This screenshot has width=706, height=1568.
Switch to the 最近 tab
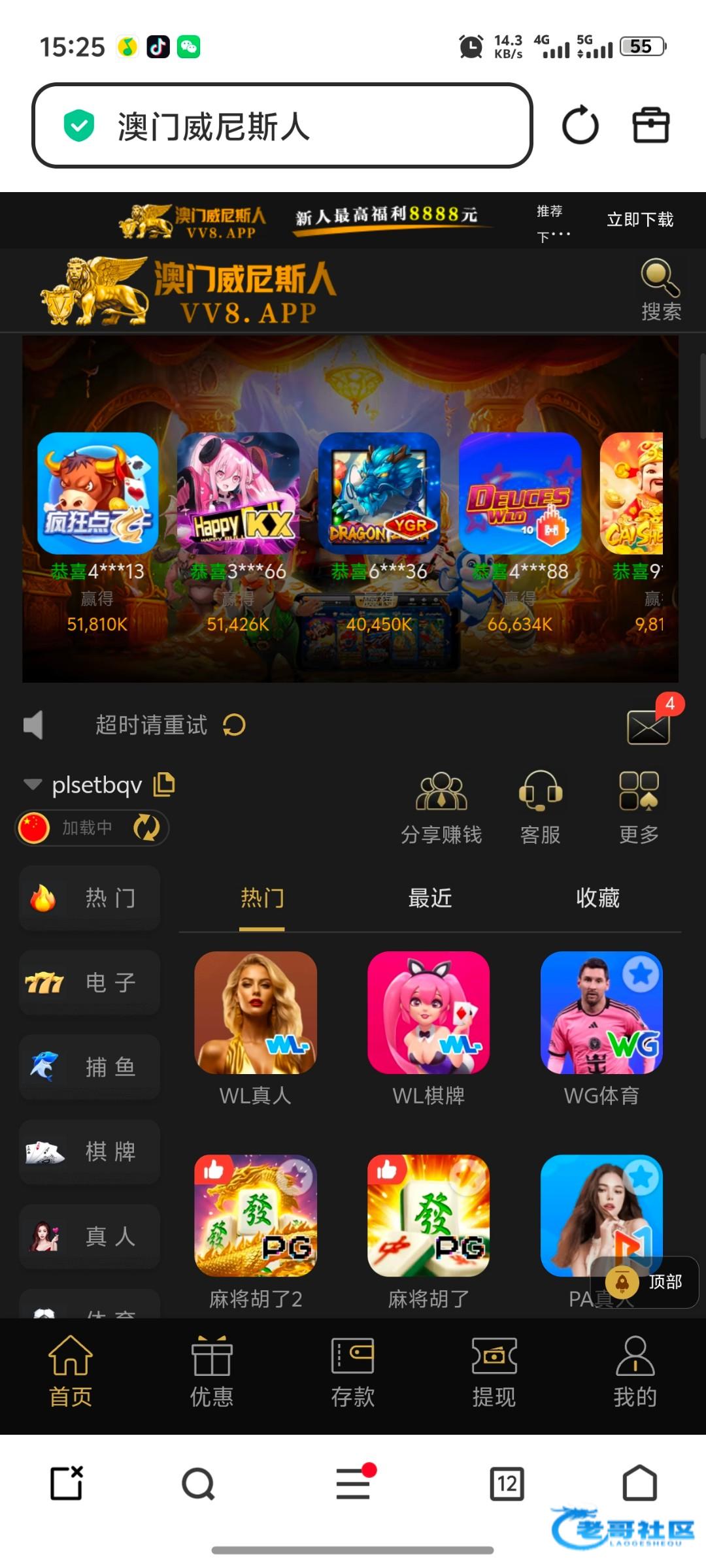429,898
